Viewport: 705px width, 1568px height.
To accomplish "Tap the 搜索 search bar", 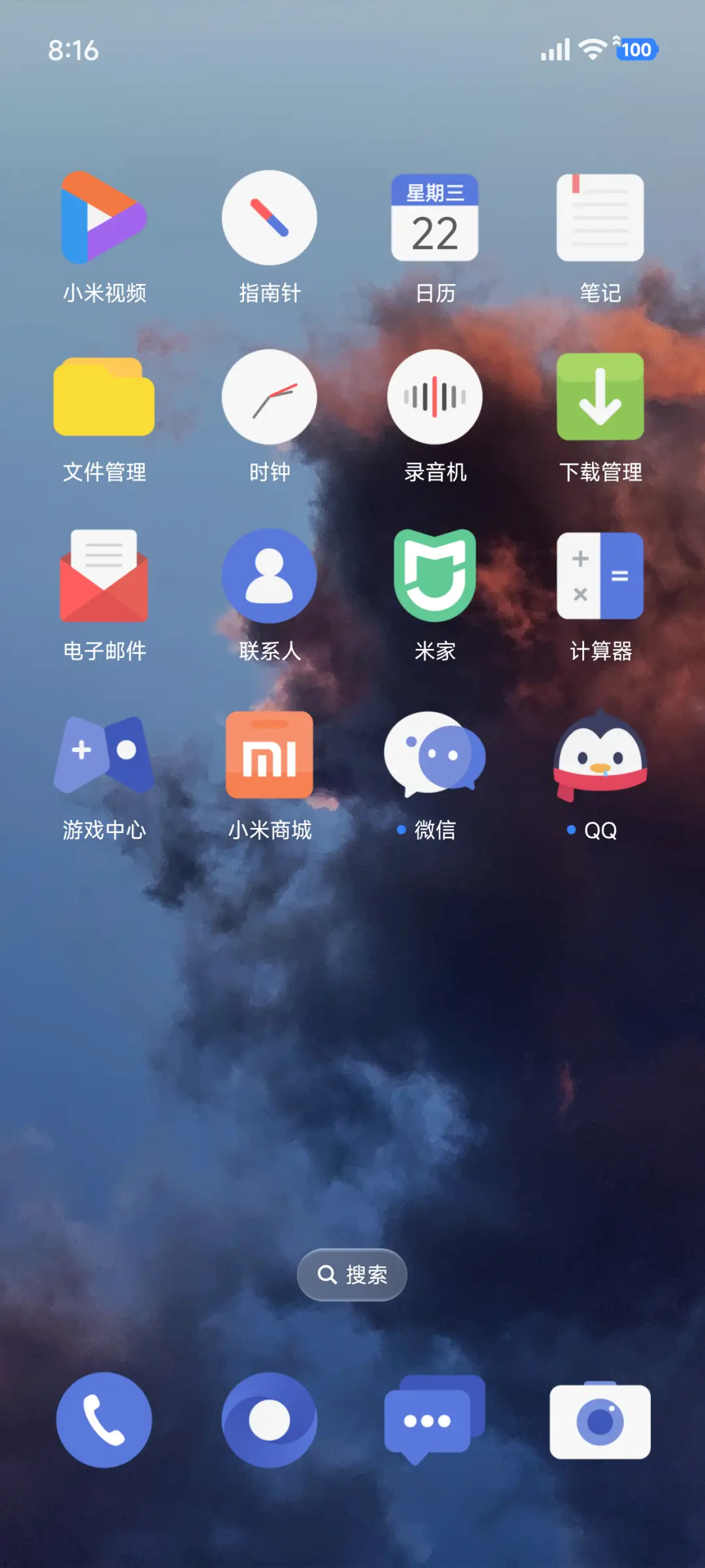I will point(351,1274).
